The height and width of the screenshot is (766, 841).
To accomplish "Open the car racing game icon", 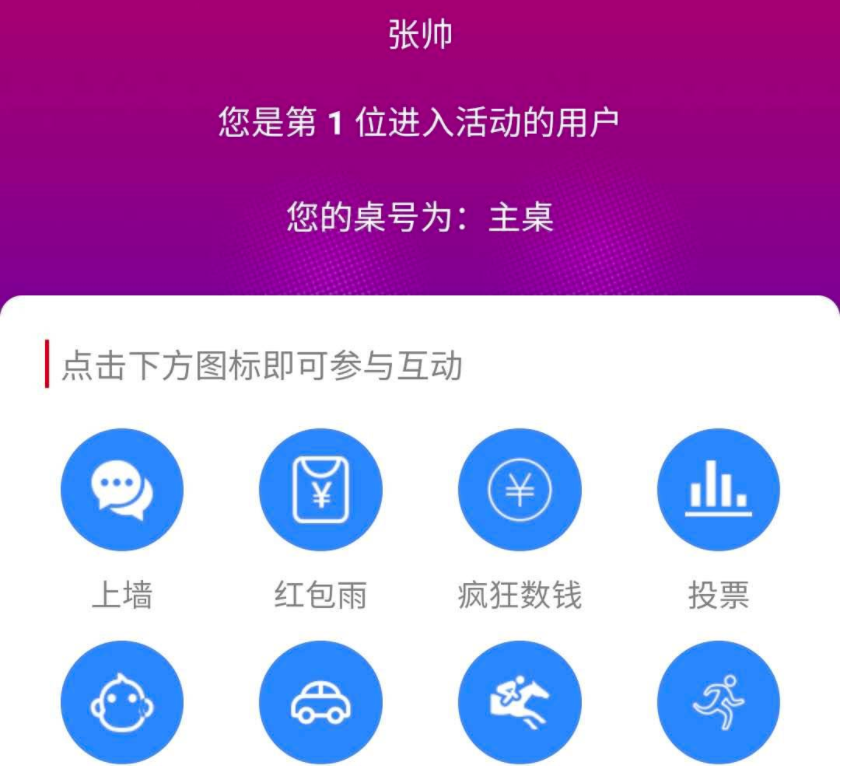I will pyautogui.click(x=320, y=702).
